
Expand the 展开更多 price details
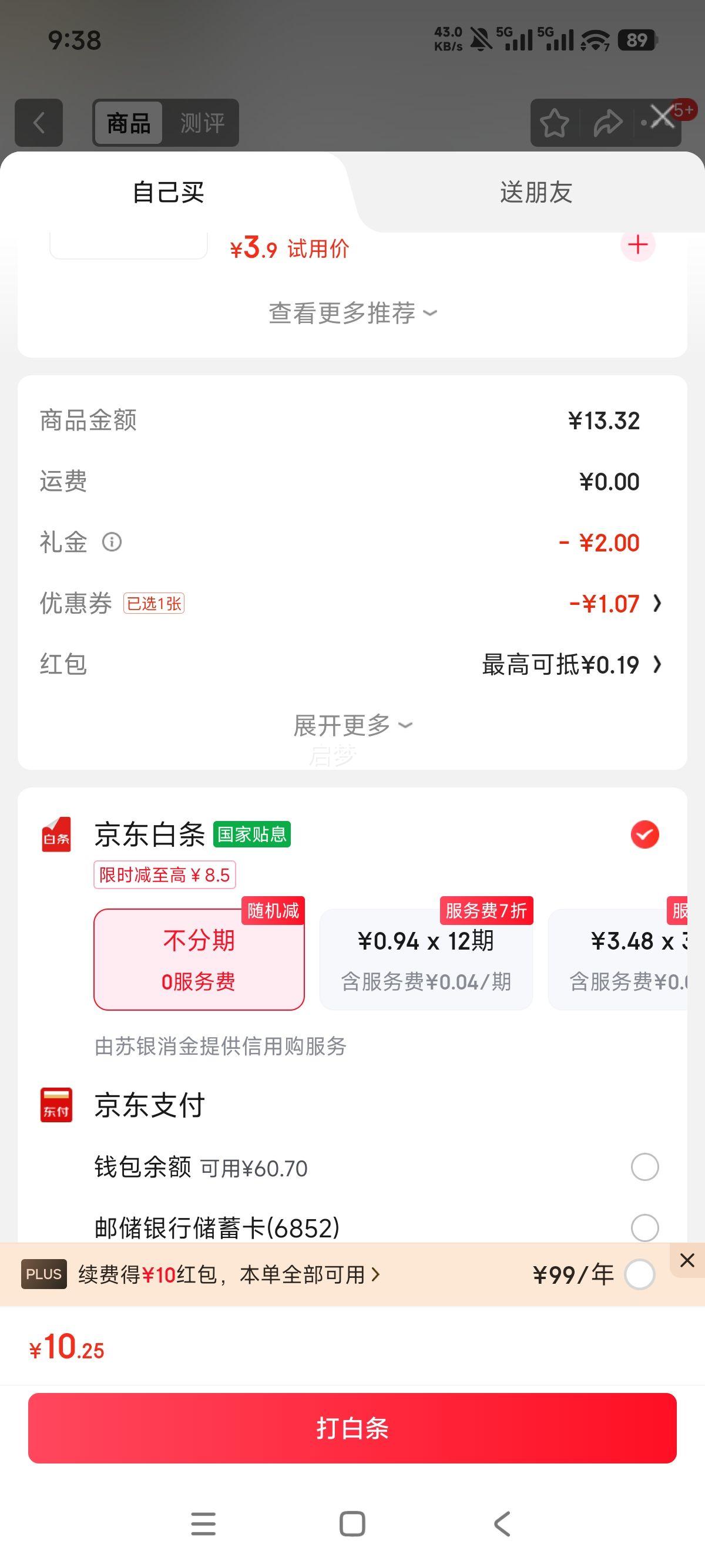pyautogui.click(x=352, y=724)
